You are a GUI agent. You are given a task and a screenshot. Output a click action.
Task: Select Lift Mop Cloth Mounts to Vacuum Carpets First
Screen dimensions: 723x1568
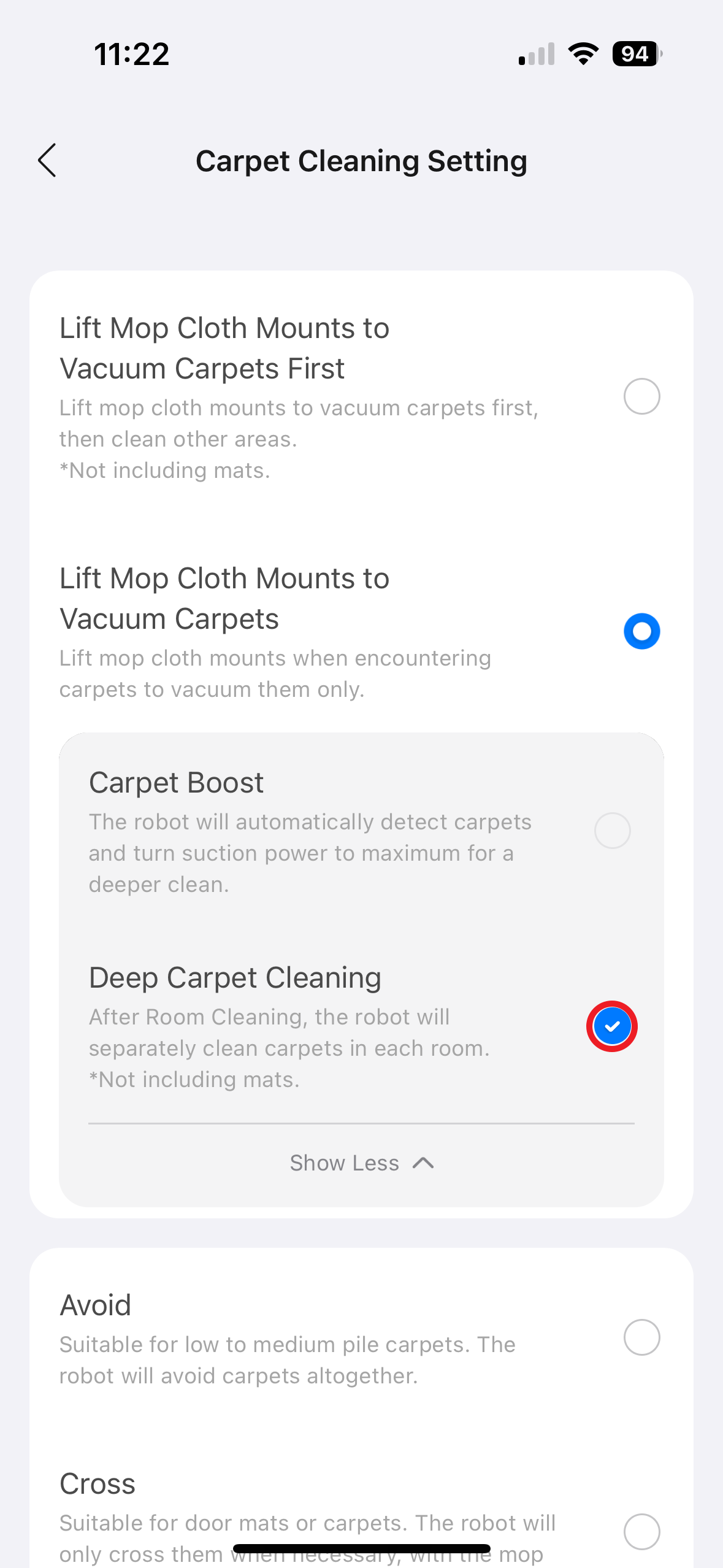[x=641, y=397]
